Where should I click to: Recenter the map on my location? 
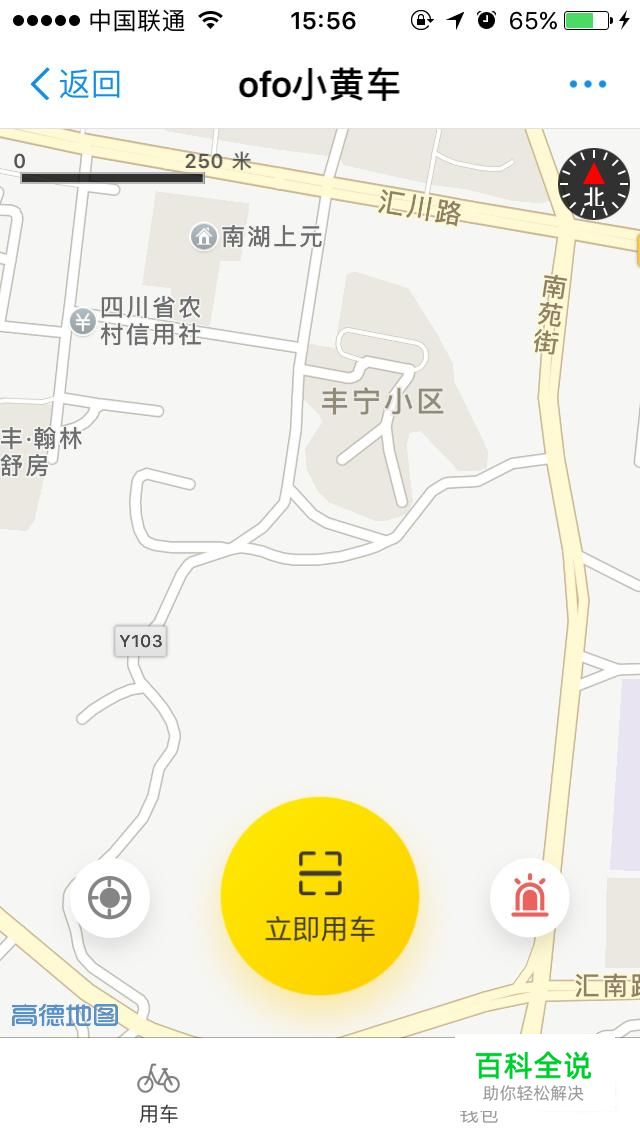(109, 898)
